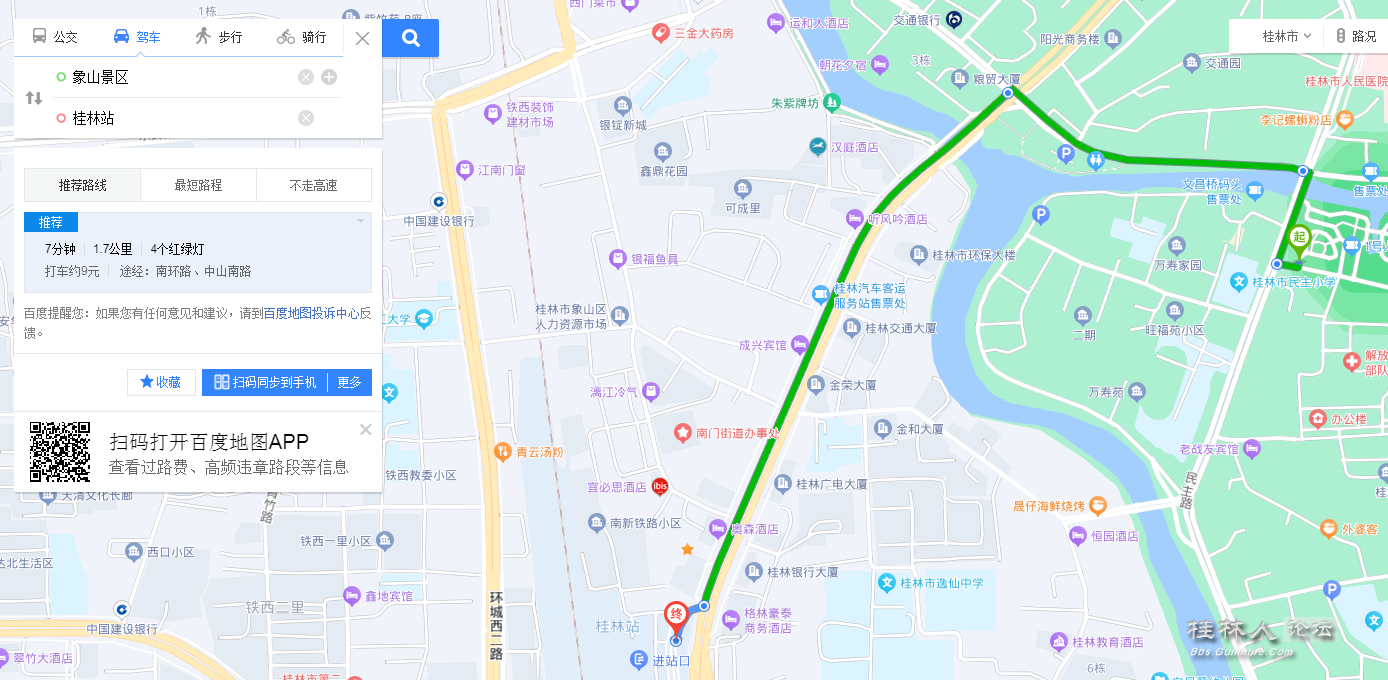Select the 步行 walking tab
The width and height of the screenshot is (1388, 680).
tap(219, 37)
